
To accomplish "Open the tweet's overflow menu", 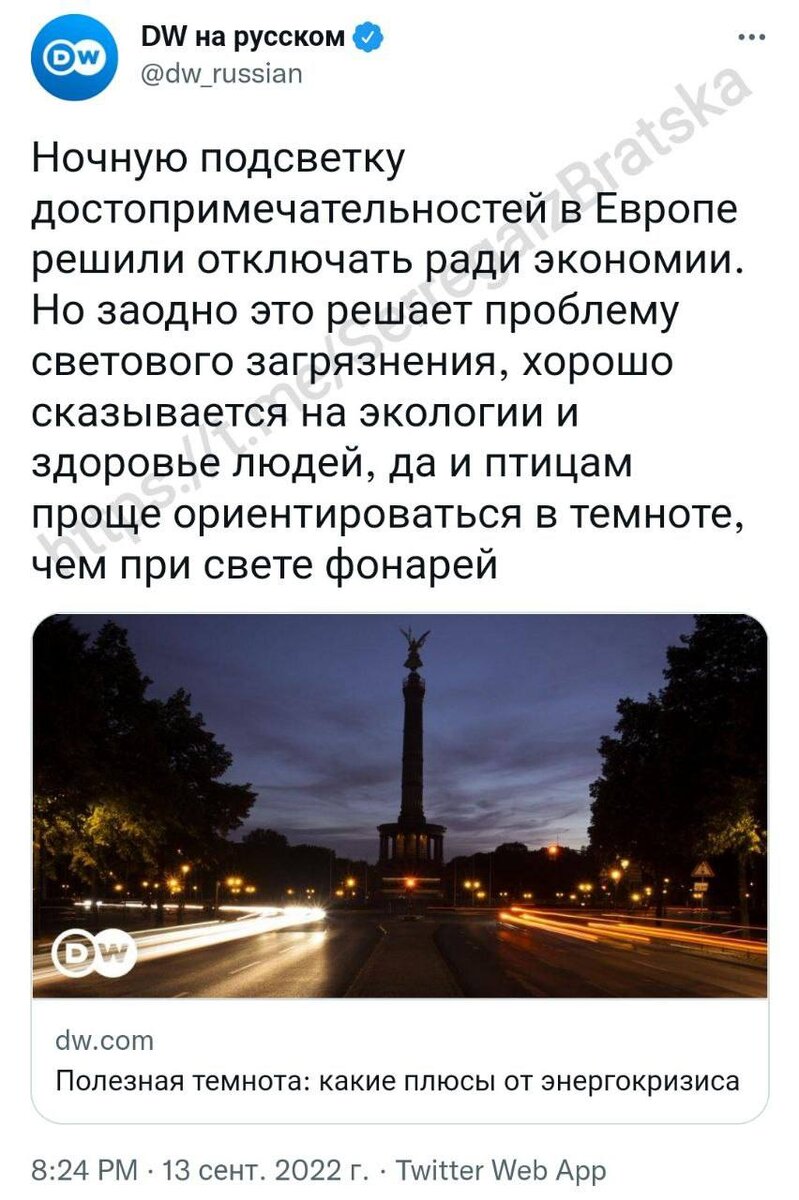I will [x=750, y=38].
